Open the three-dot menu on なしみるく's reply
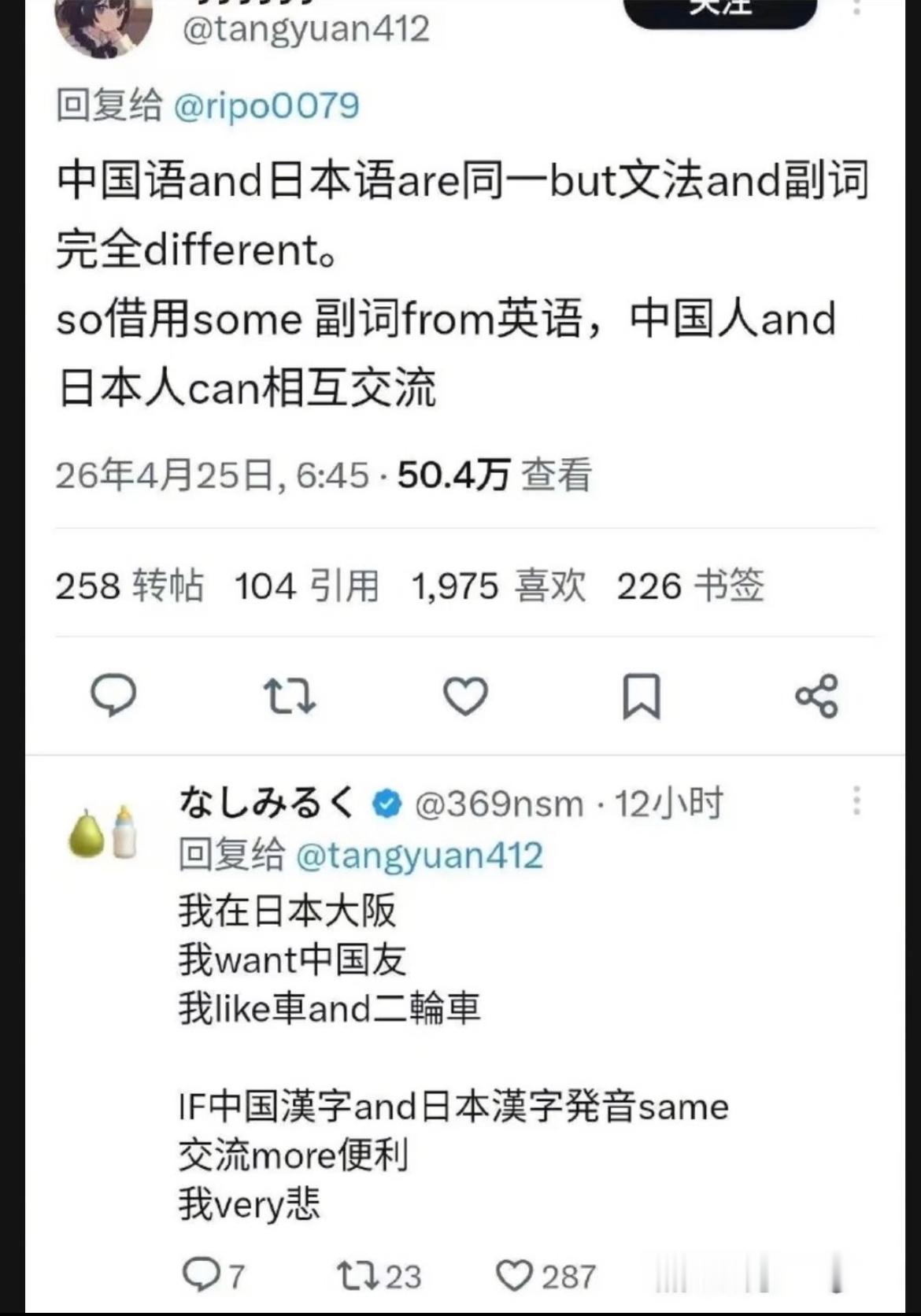This screenshot has width=921, height=1316. tap(858, 801)
